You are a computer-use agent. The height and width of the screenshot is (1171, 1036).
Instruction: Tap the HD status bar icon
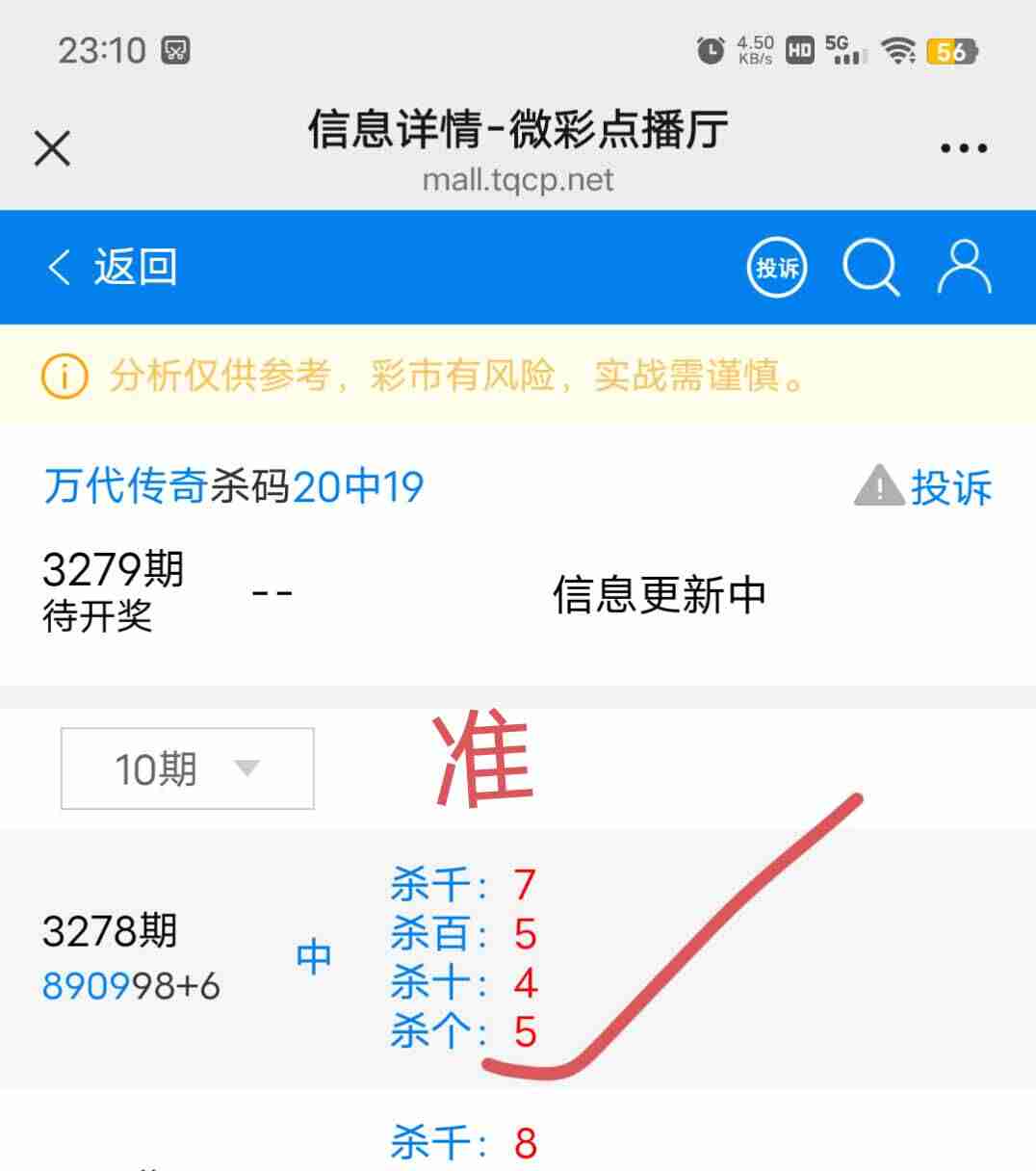(798, 50)
